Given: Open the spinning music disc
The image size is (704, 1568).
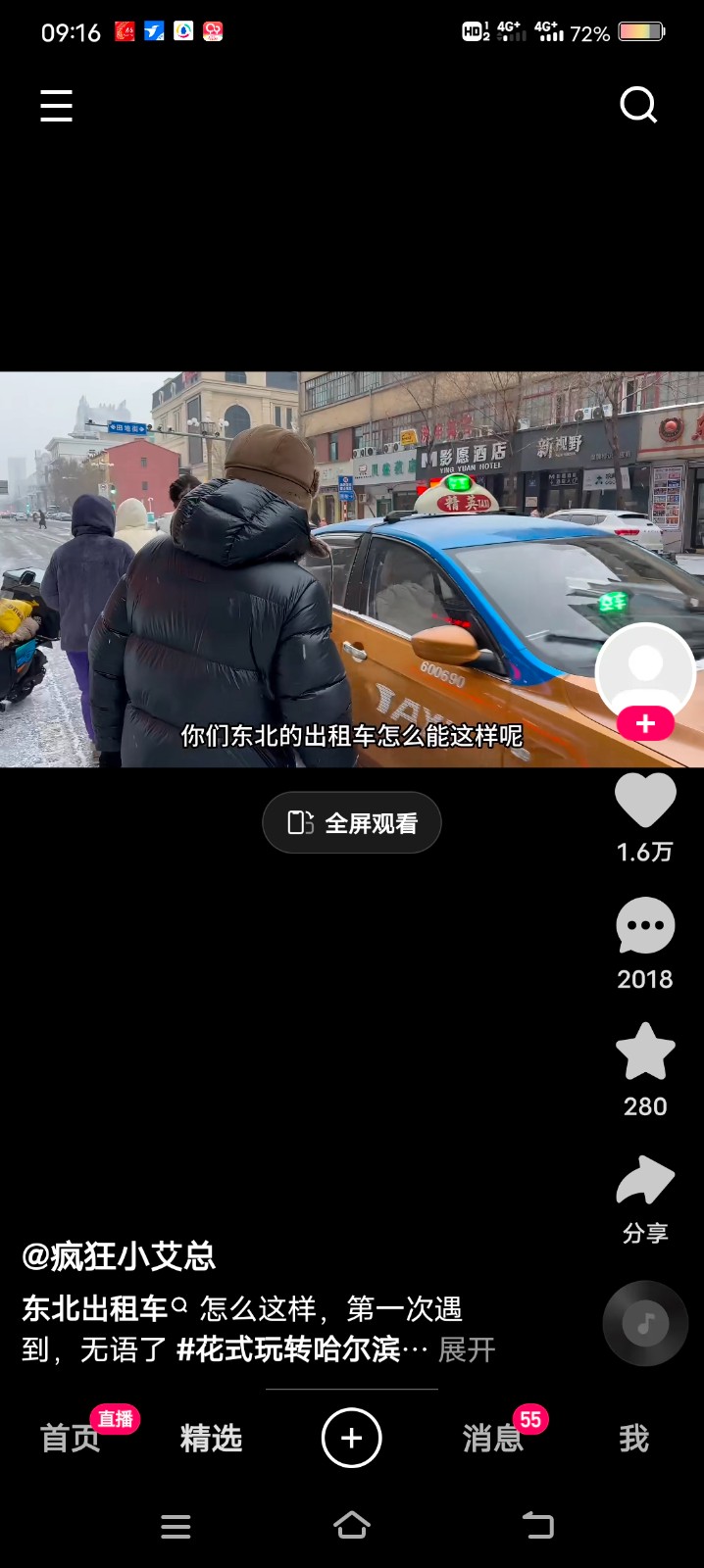Looking at the screenshot, I should click(x=644, y=1324).
